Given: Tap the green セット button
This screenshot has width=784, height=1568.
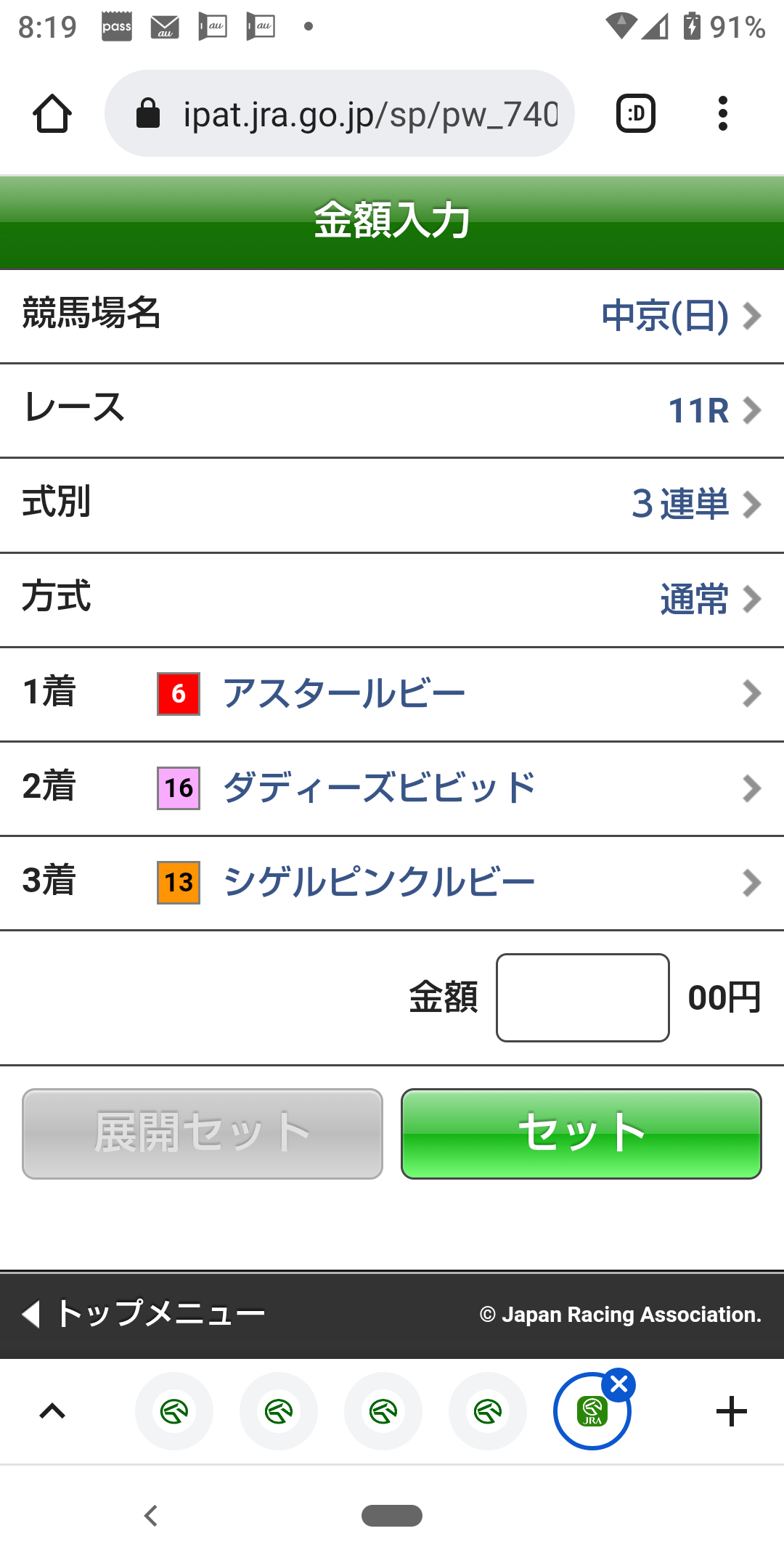Looking at the screenshot, I should coord(581,1133).
